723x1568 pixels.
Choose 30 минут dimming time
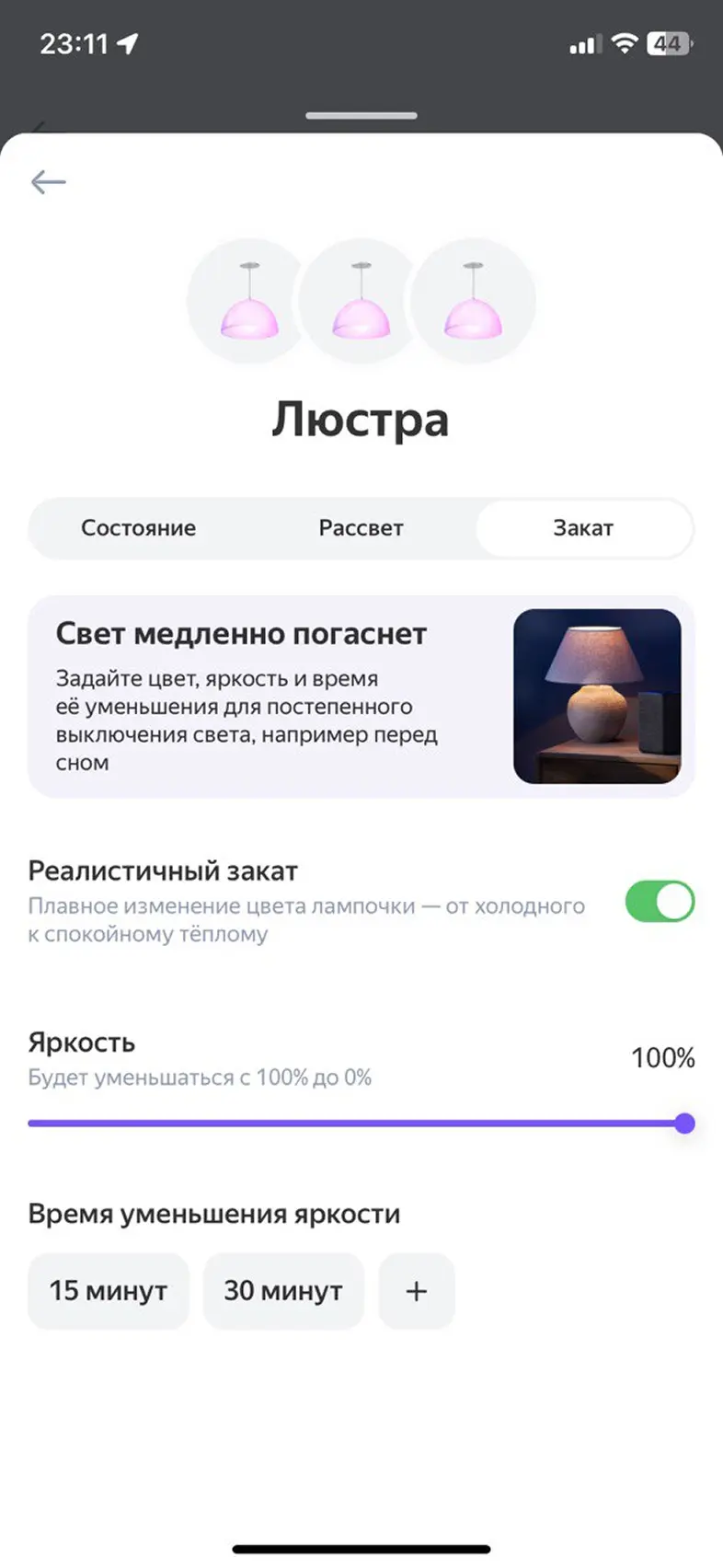tap(283, 1291)
